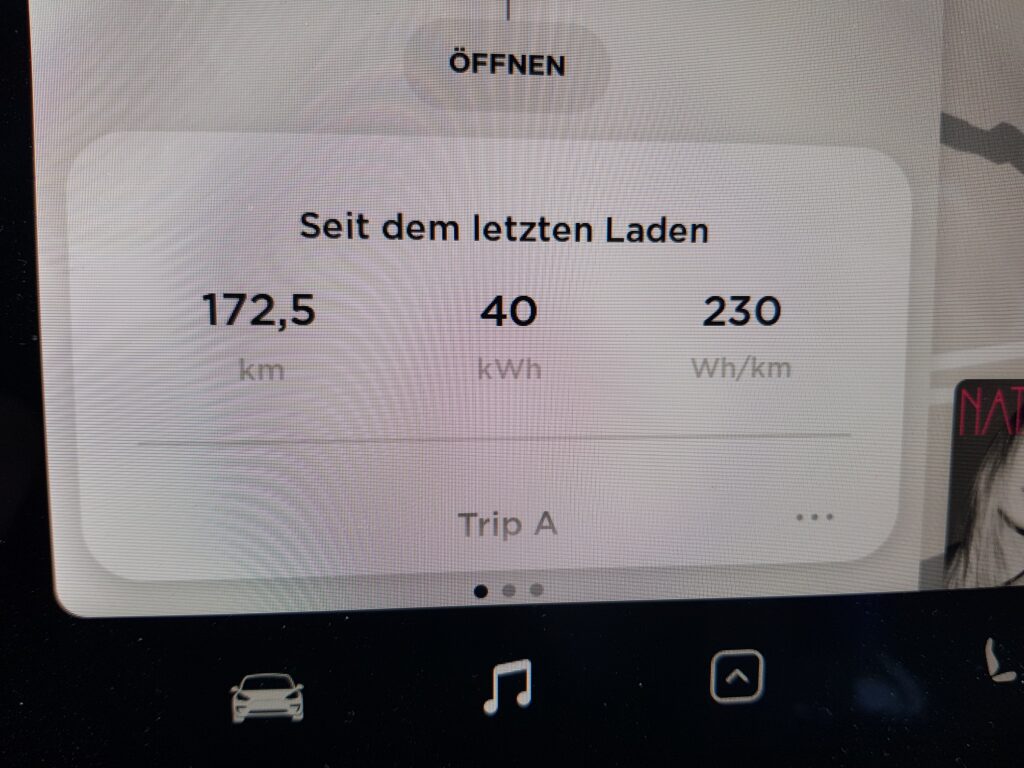Open the three-dot menu next to Trip A
The image size is (1024, 768).
(x=814, y=518)
